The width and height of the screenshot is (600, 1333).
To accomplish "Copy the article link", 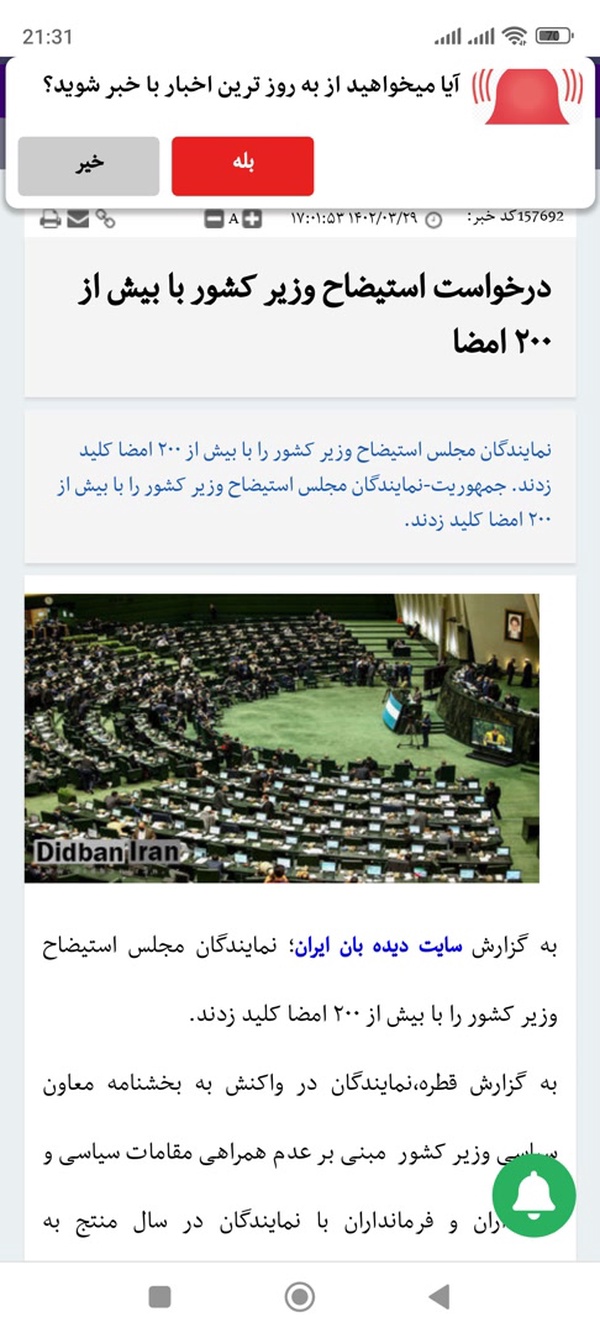I will [105, 219].
